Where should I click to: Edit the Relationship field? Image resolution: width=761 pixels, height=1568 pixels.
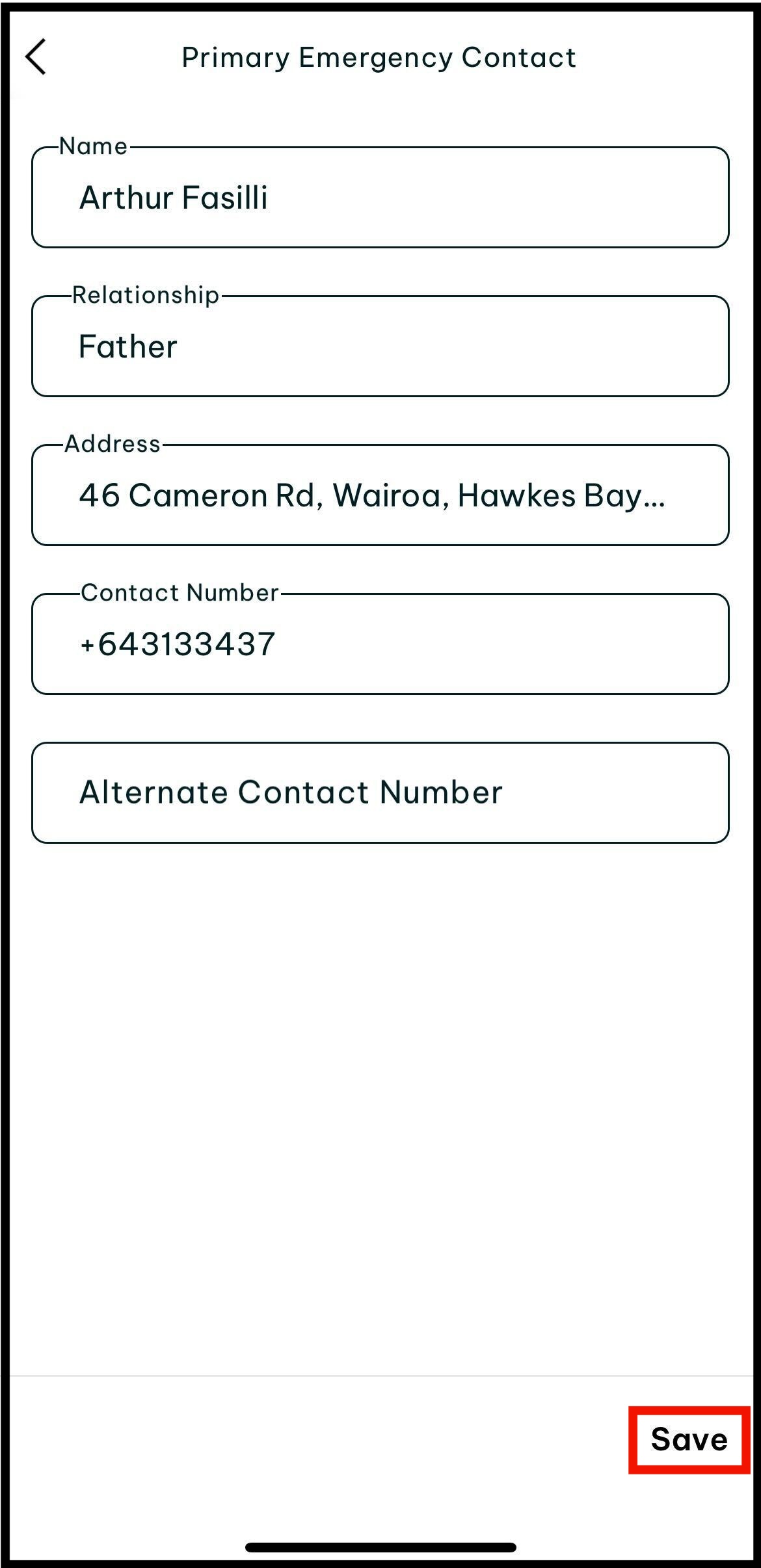pyautogui.click(x=380, y=346)
